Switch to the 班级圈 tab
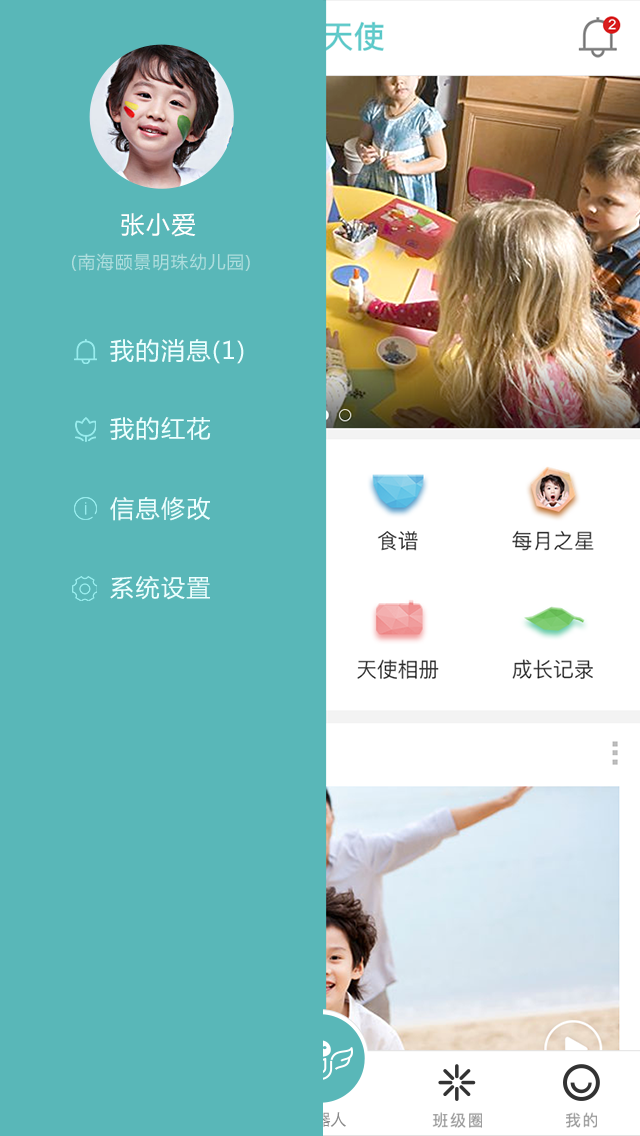This screenshot has width=640, height=1136. (457, 1094)
